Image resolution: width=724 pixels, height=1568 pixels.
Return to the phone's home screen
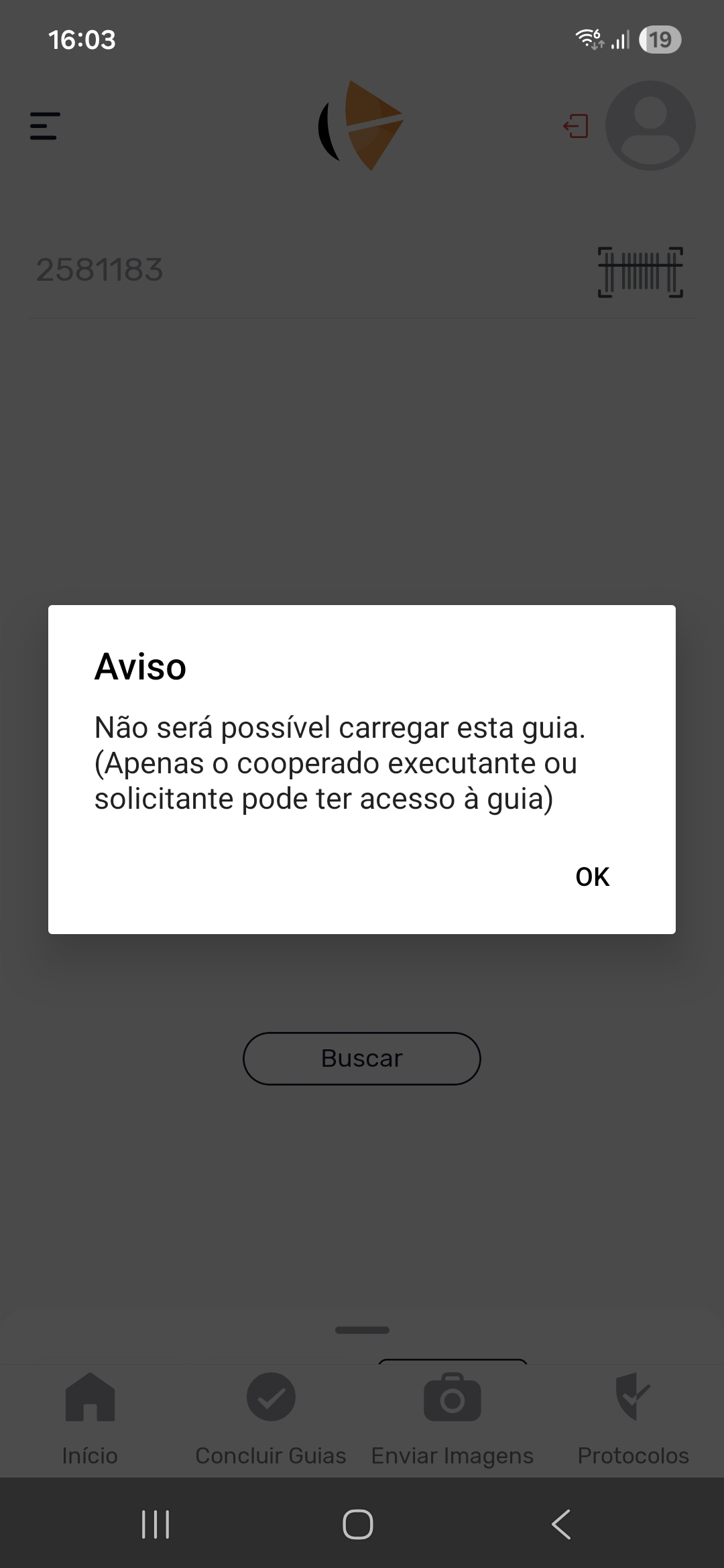tap(358, 1524)
